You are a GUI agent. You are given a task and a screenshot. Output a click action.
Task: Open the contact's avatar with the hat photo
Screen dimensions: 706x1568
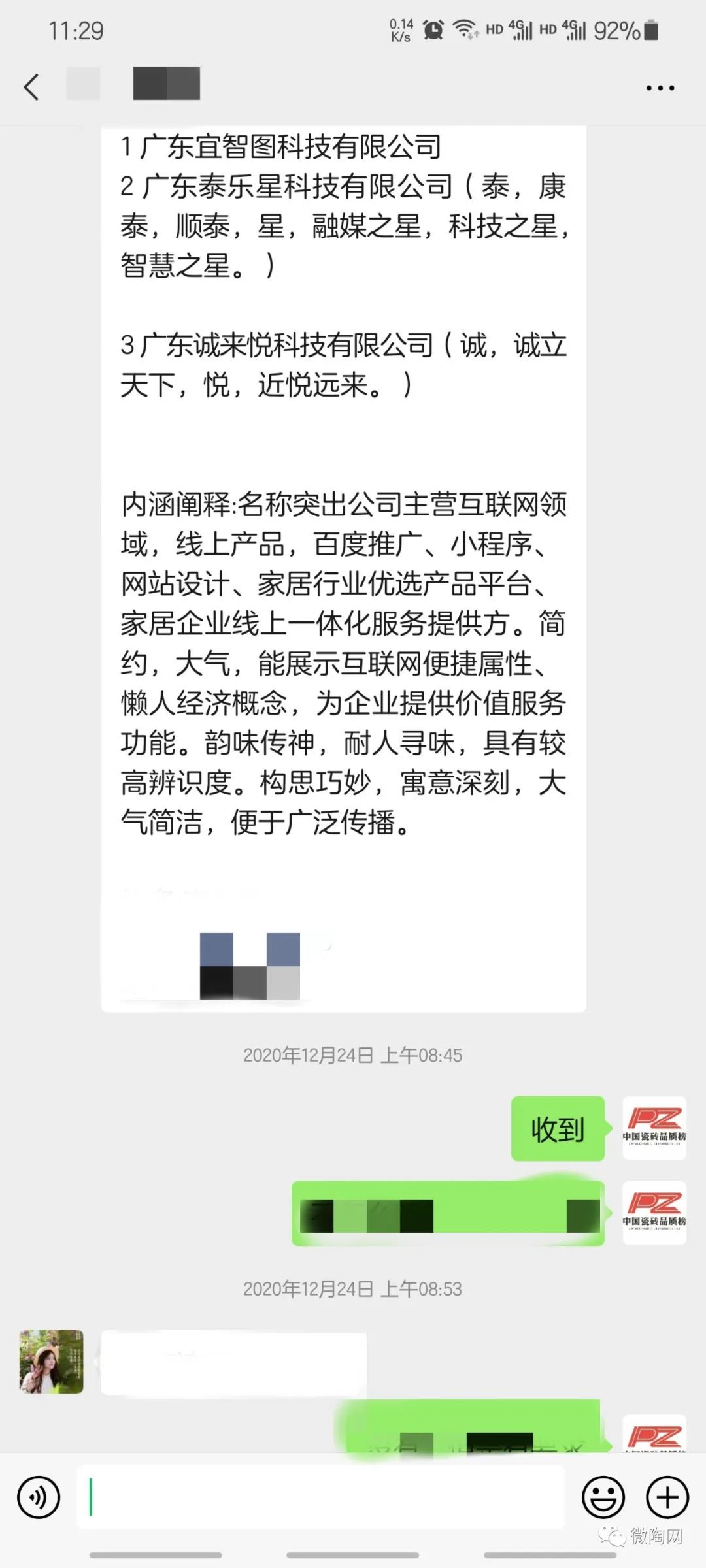[x=52, y=1362]
